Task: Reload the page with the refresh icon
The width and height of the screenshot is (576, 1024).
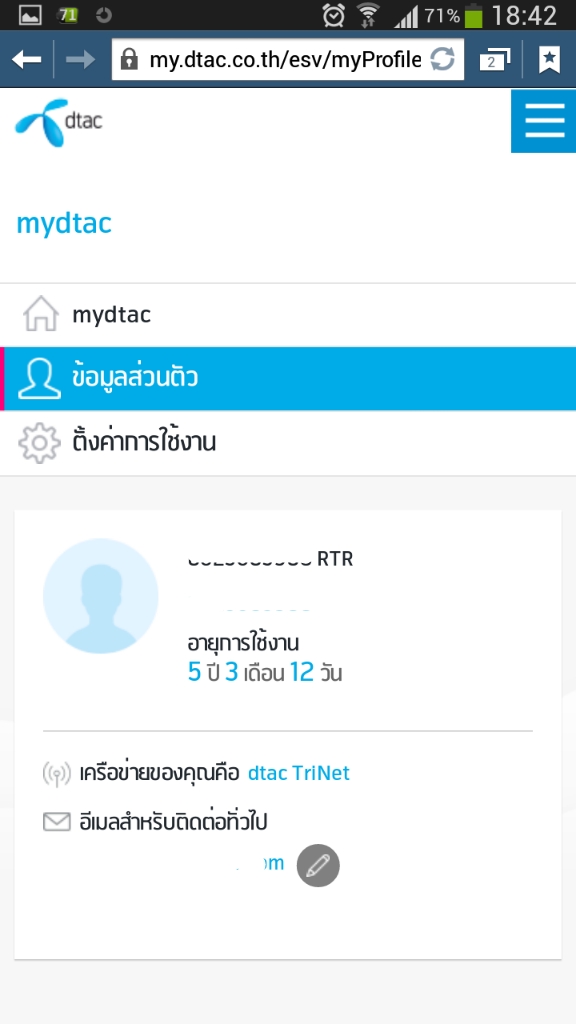Action: point(442,59)
